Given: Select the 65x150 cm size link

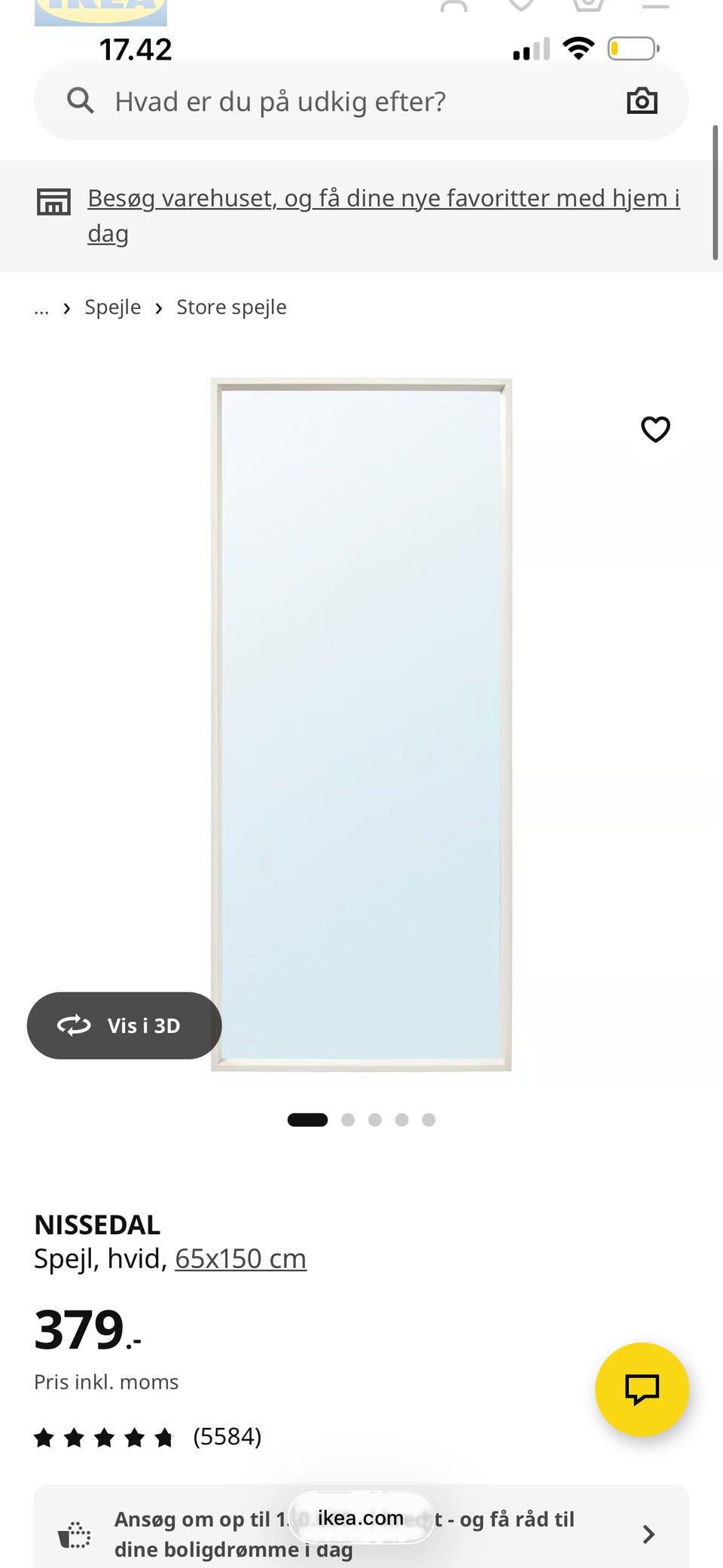Looking at the screenshot, I should coord(240,1259).
